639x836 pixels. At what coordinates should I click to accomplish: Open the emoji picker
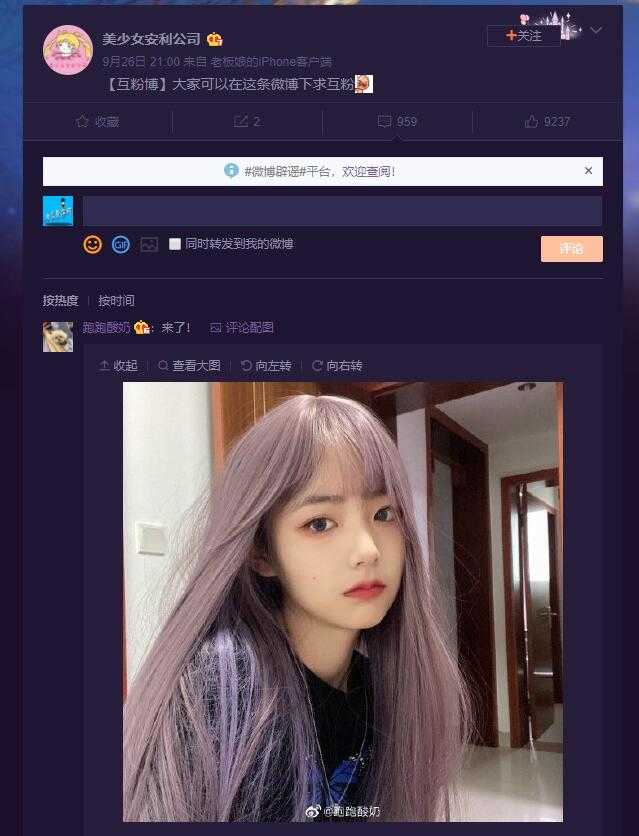[92, 244]
